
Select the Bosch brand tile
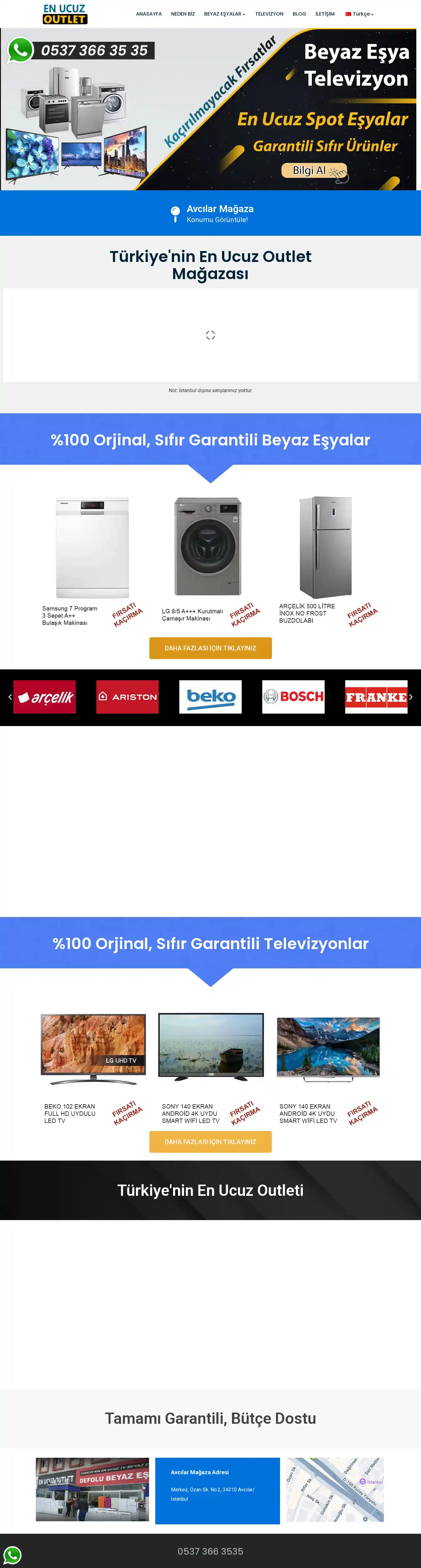coord(293,697)
